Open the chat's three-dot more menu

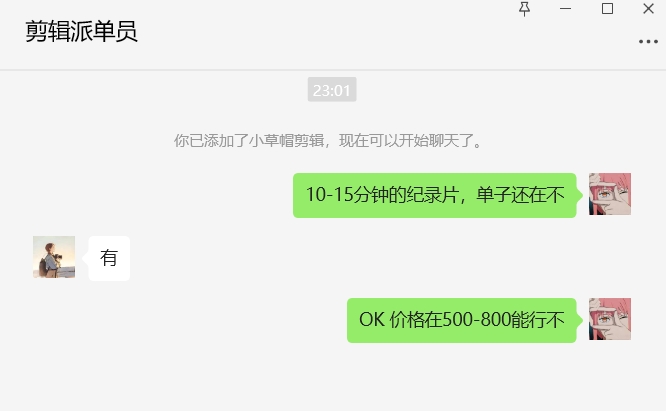(648, 41)
